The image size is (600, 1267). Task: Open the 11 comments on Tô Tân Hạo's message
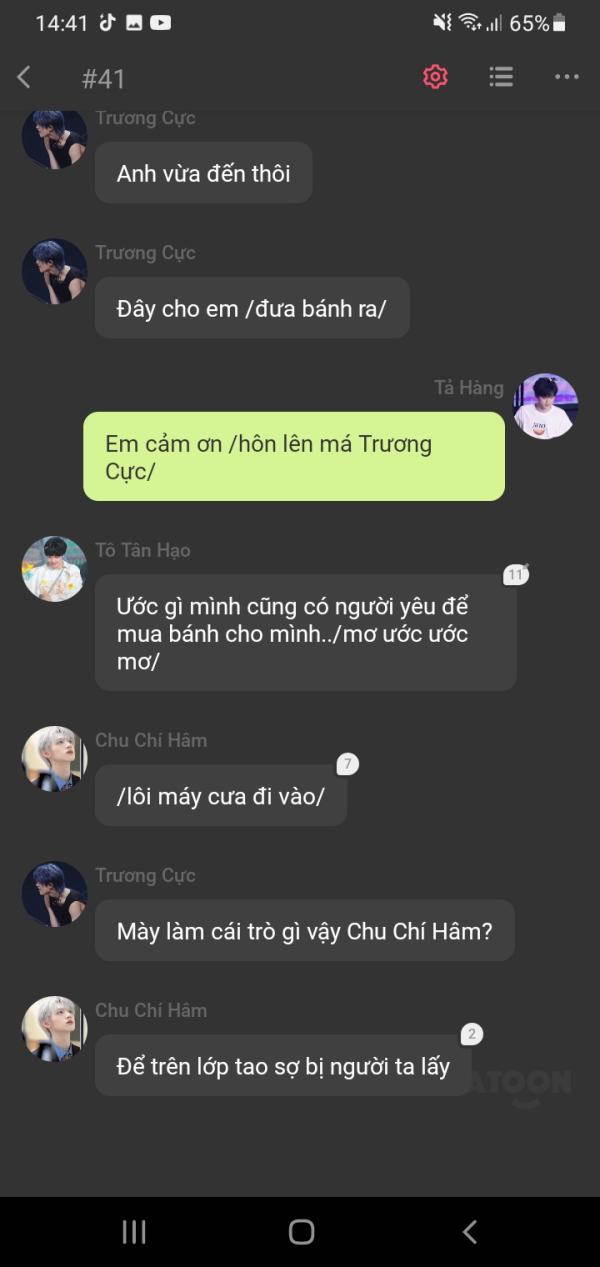click(515, 575)
